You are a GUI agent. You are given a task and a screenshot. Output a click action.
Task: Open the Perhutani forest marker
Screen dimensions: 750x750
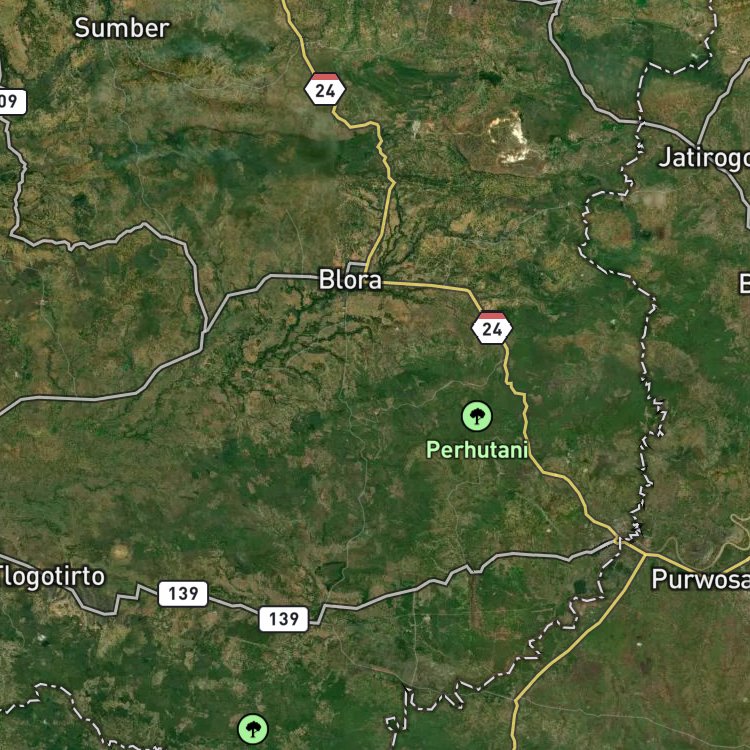point(477,416)
